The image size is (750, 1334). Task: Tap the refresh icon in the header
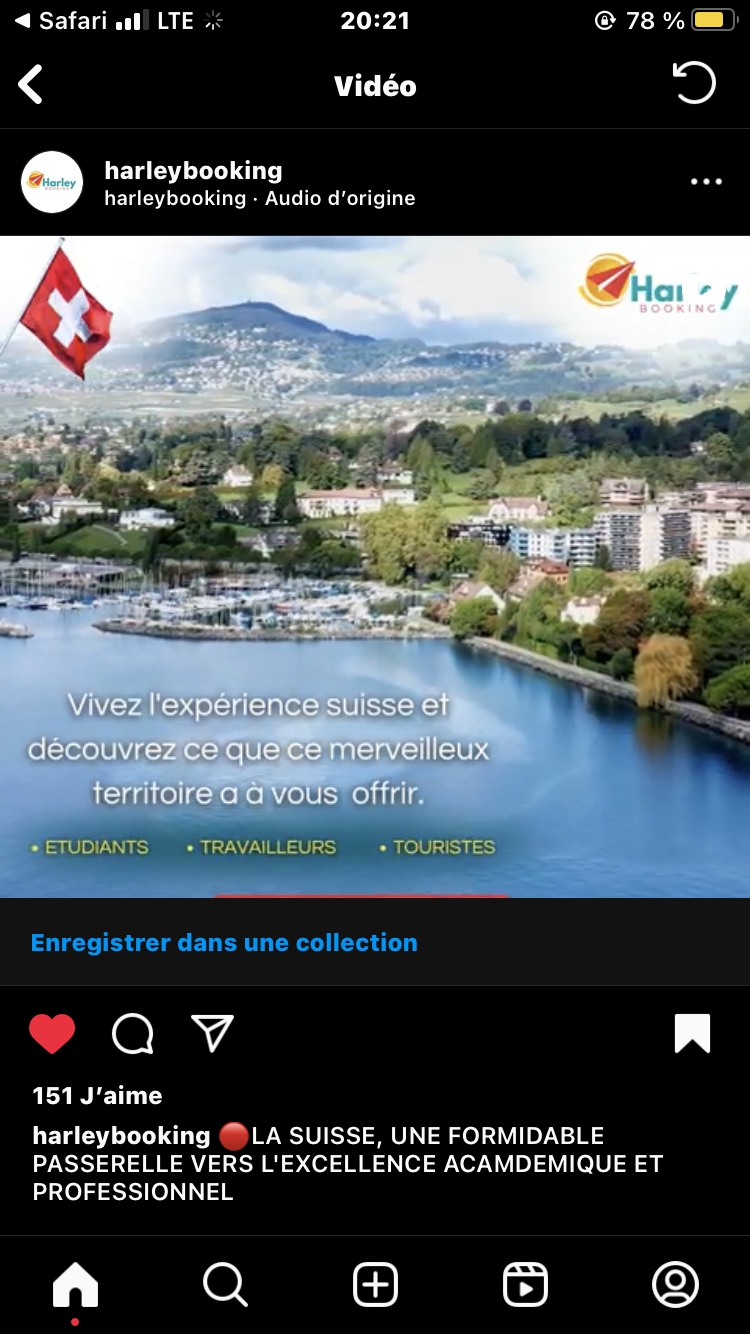point(694,83)
